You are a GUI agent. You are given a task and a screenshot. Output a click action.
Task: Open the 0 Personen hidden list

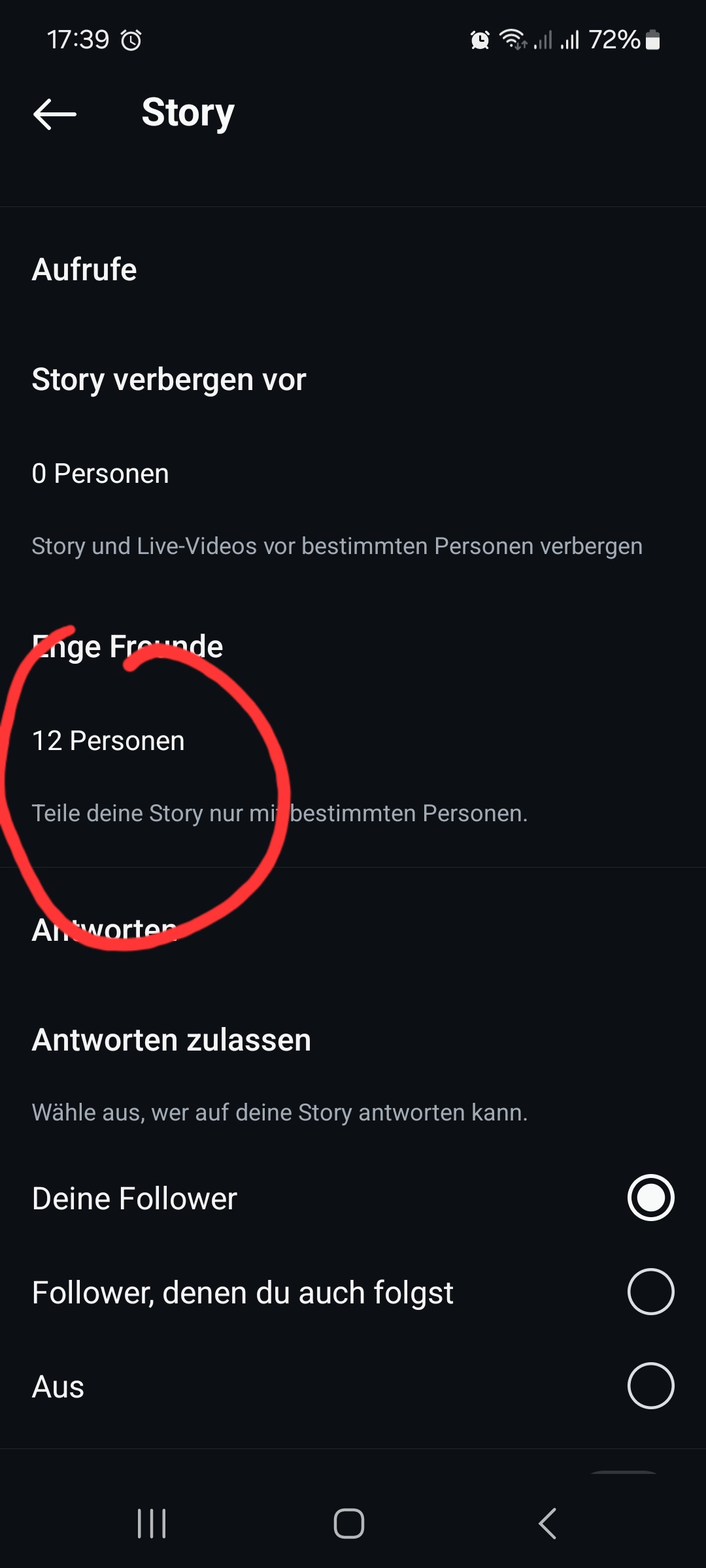101,474
